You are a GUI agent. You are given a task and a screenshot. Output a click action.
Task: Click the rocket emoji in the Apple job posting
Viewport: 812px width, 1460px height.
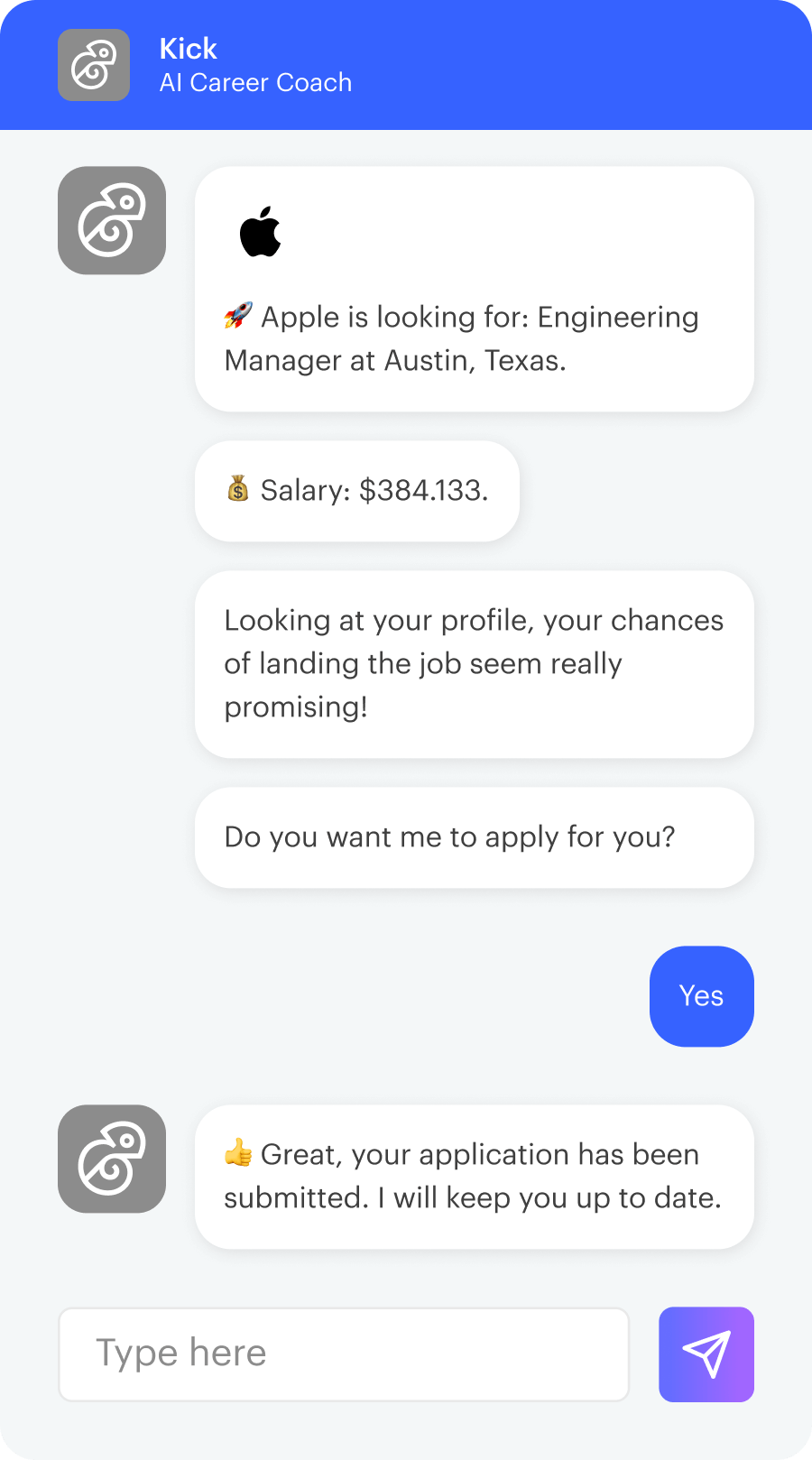[x=238, y=315]
